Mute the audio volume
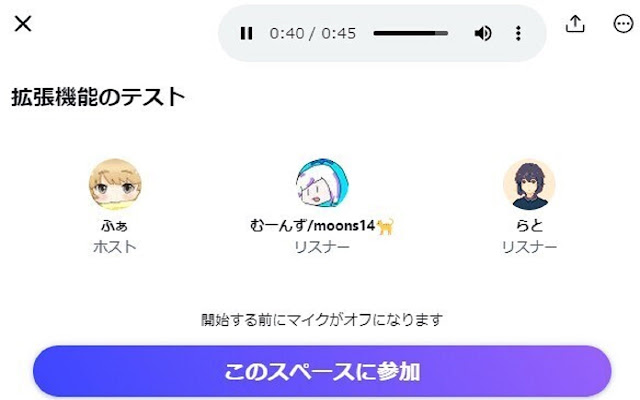 tap(483, 33)
